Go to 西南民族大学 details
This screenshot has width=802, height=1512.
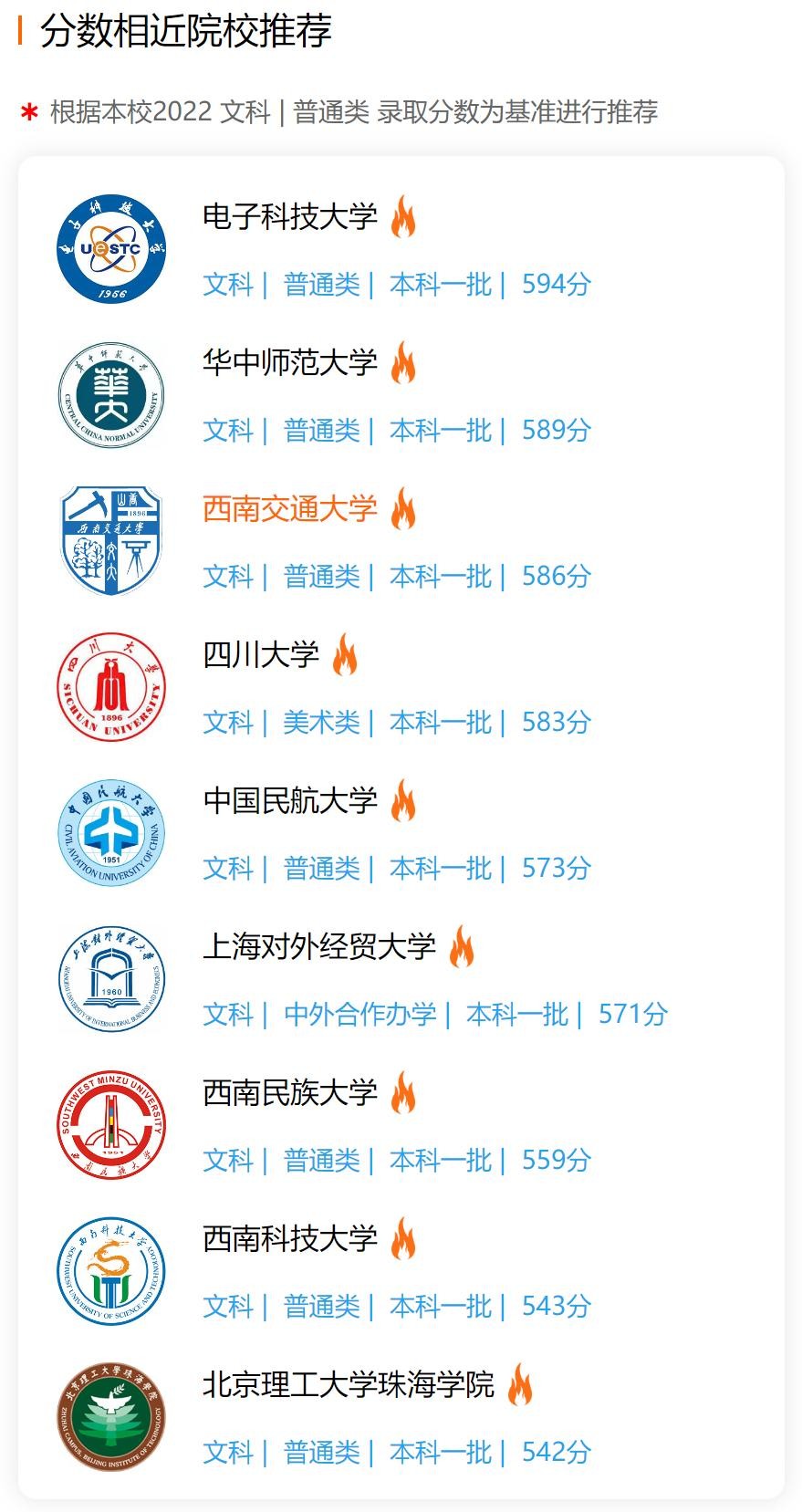click(x=289, y=1093)
